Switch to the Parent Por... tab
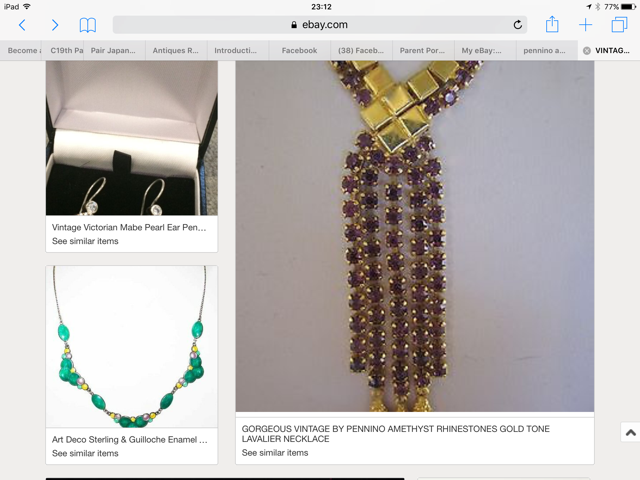Image resolution: width=640 pixels, height=480 pixels. [x=423, y=50]
